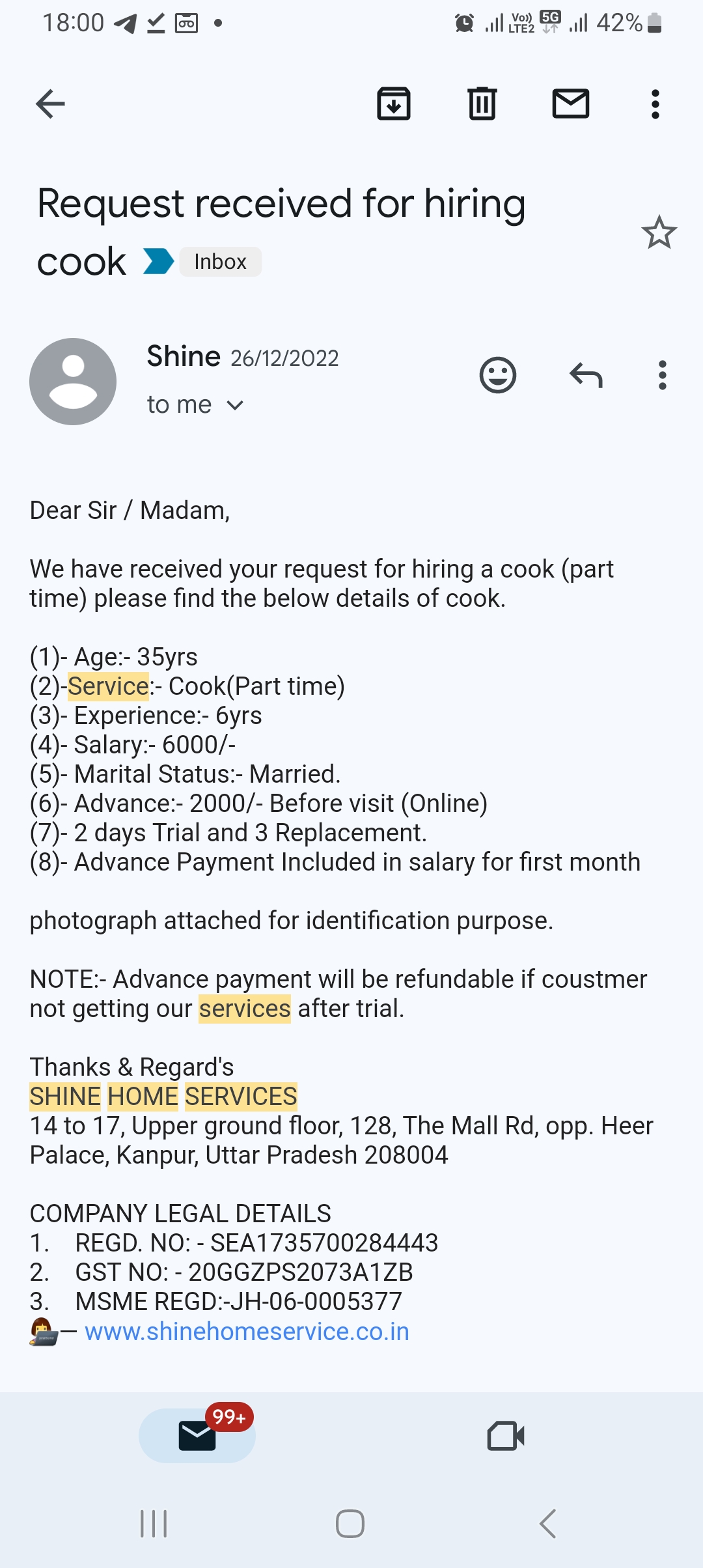Open the www.shinehomeservice.co.in link
The image size is (703, 1568).
pos(247,1332)
